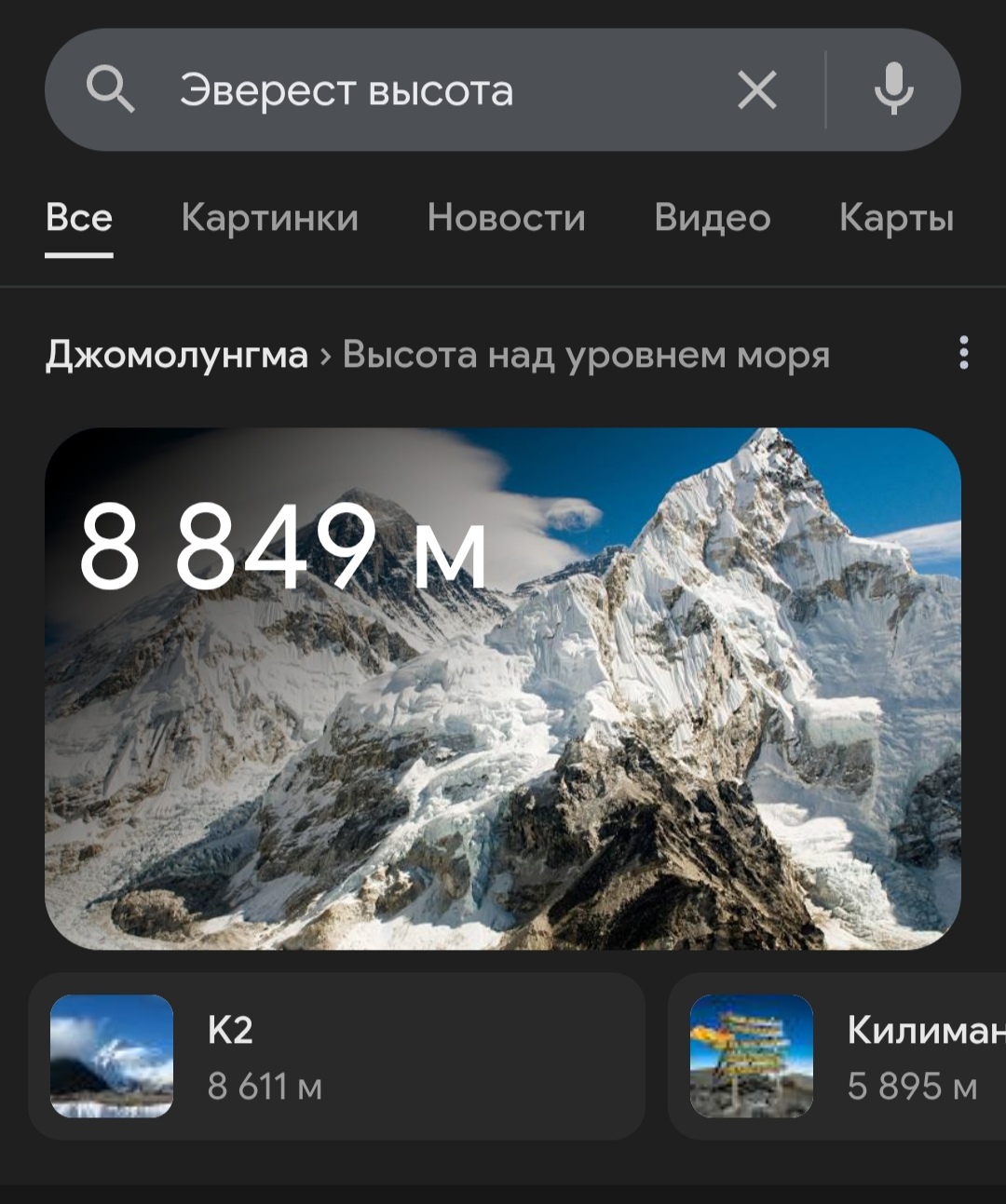Switch to the Карты tab
This screenshot has width=1006, height=1204.
896,218
